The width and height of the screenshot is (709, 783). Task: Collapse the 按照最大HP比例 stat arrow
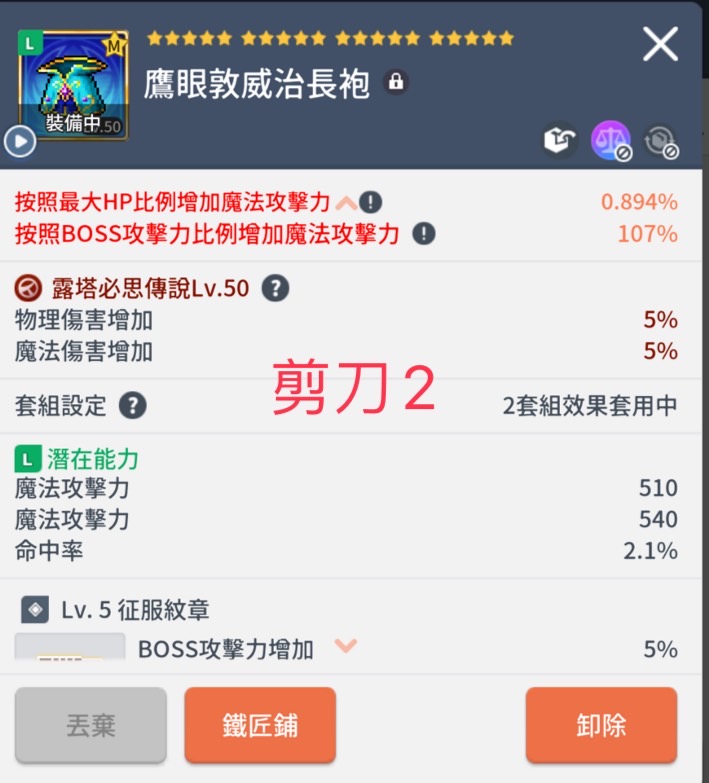point(346,203)
